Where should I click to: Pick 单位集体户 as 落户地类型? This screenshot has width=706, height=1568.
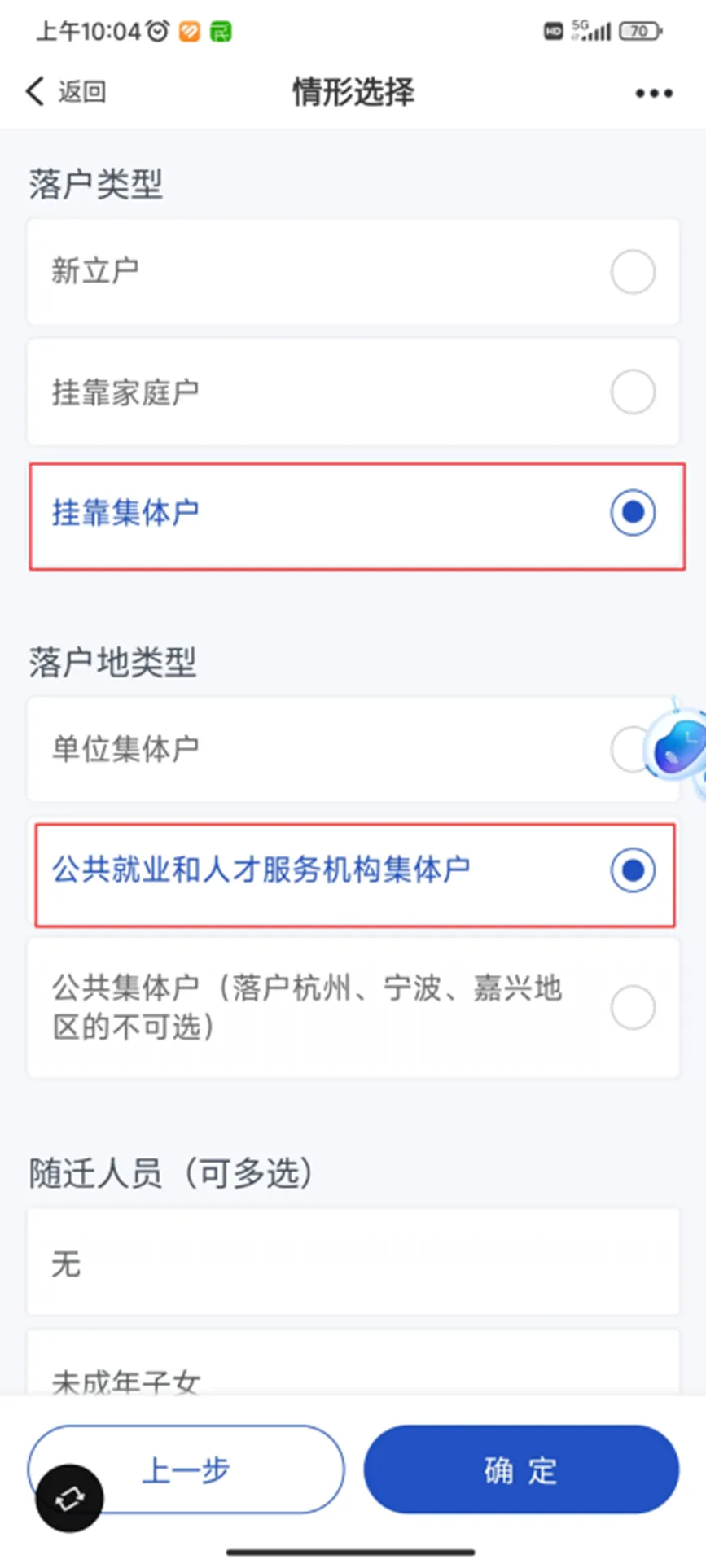point(326,749)
